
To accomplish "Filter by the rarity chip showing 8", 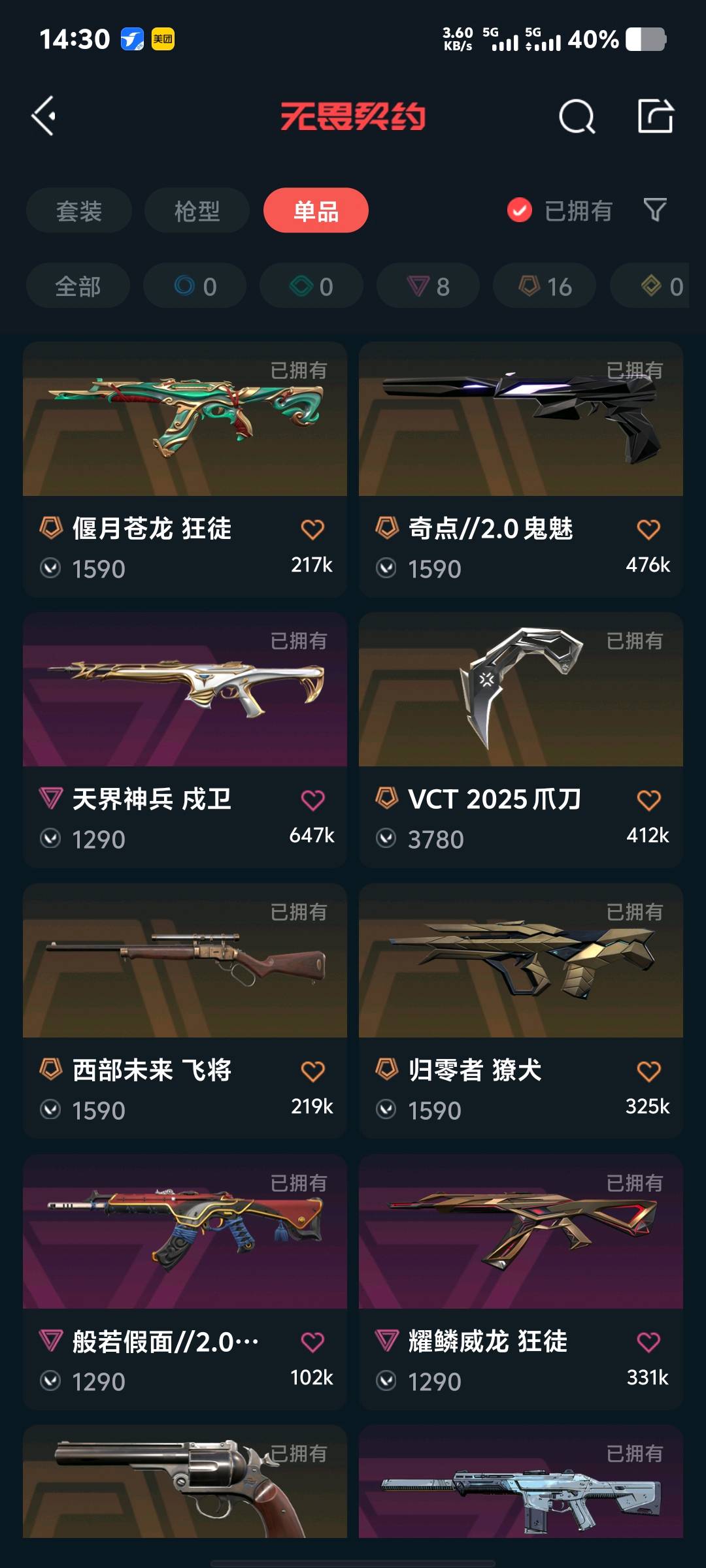I will click(428, 286).
